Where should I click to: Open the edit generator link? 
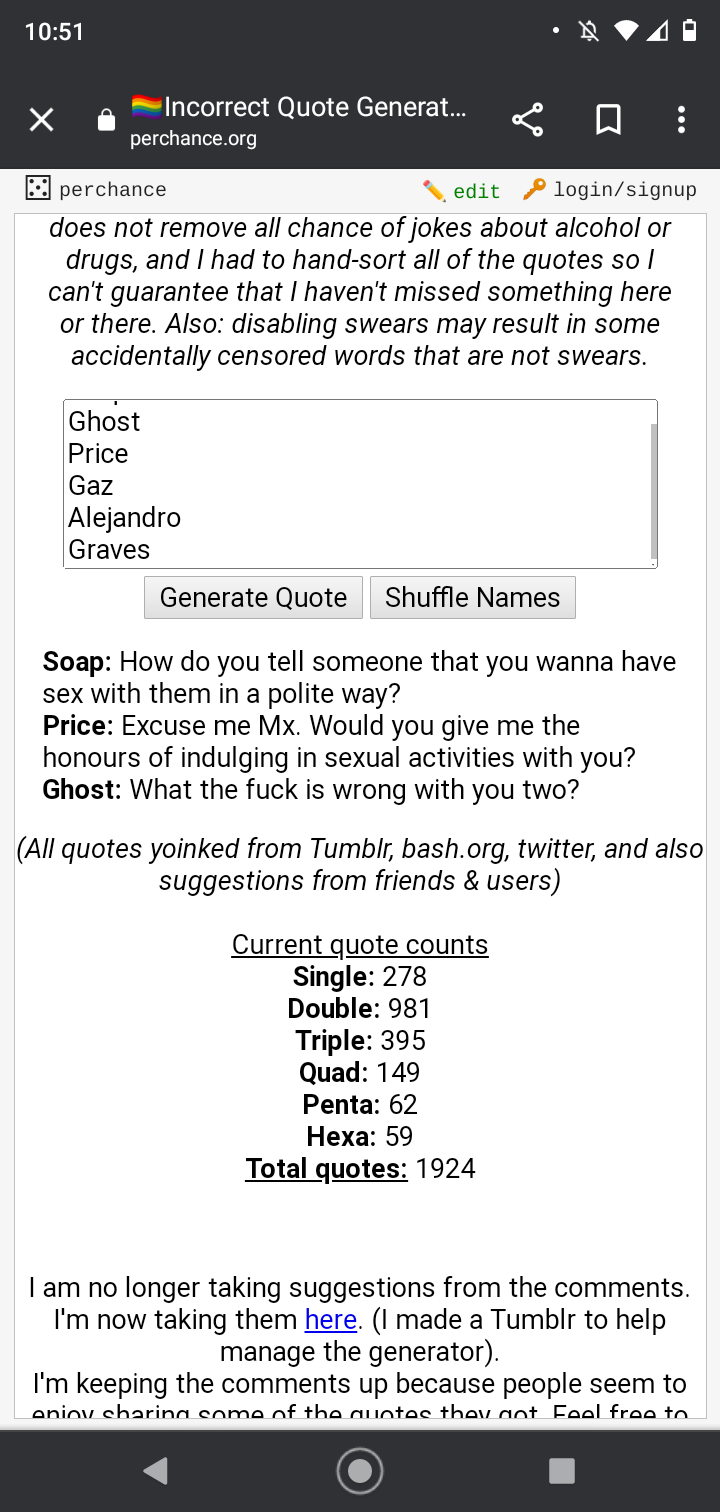[x=462, y=190]
